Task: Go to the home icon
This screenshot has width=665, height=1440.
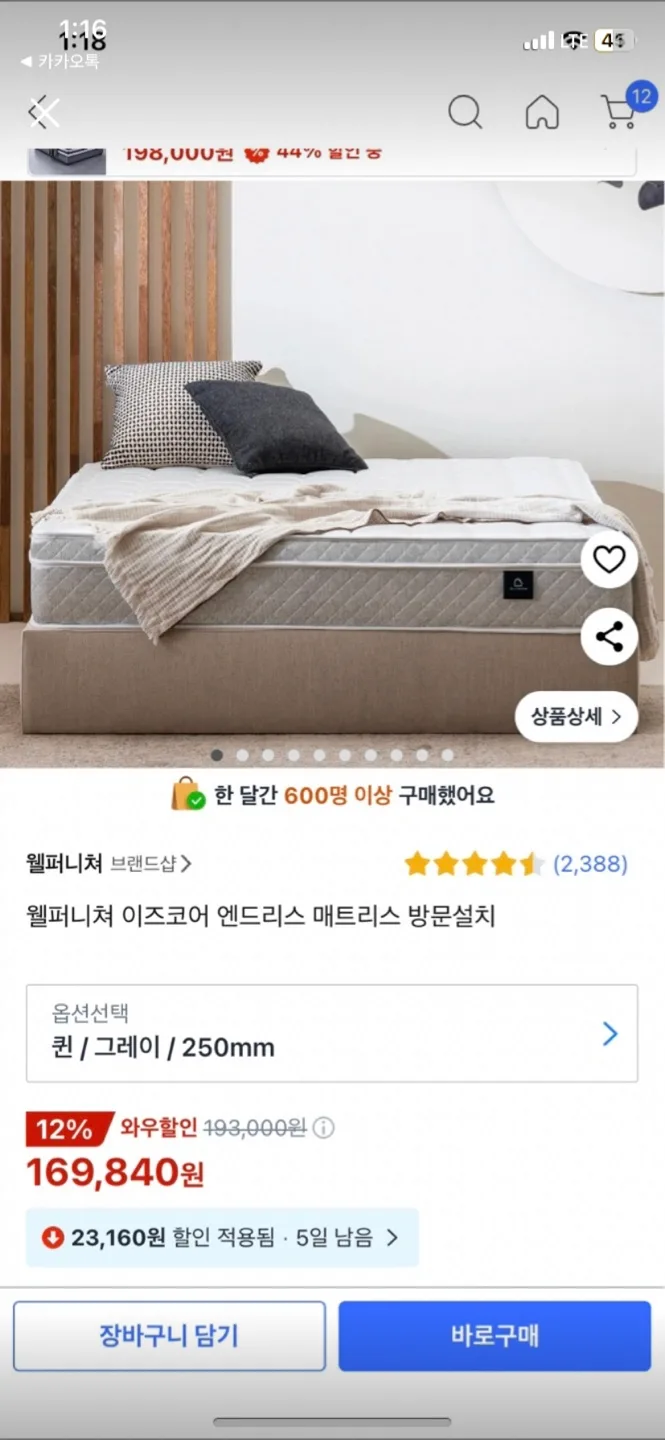Action: coord(542,112)
